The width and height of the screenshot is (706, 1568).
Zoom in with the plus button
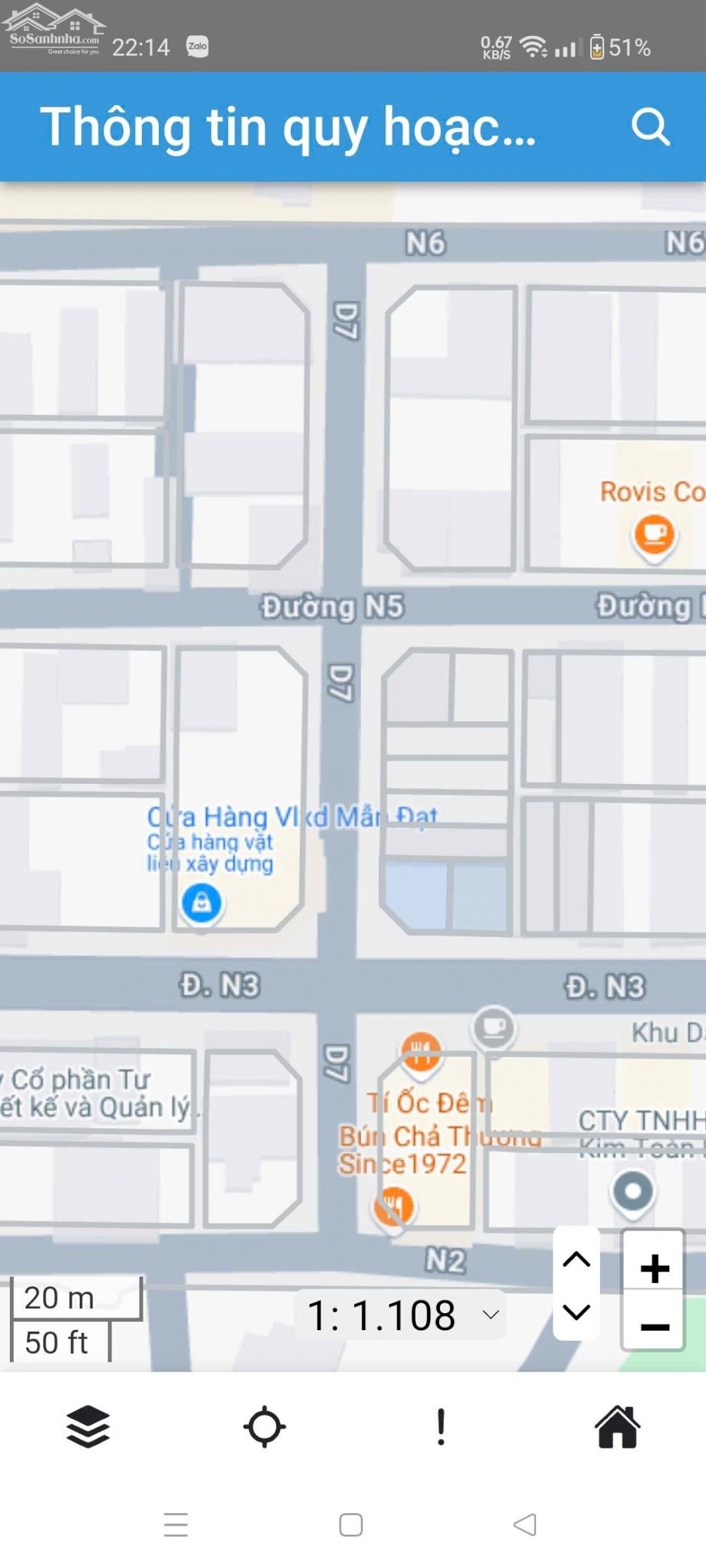tap(654, 1268)
